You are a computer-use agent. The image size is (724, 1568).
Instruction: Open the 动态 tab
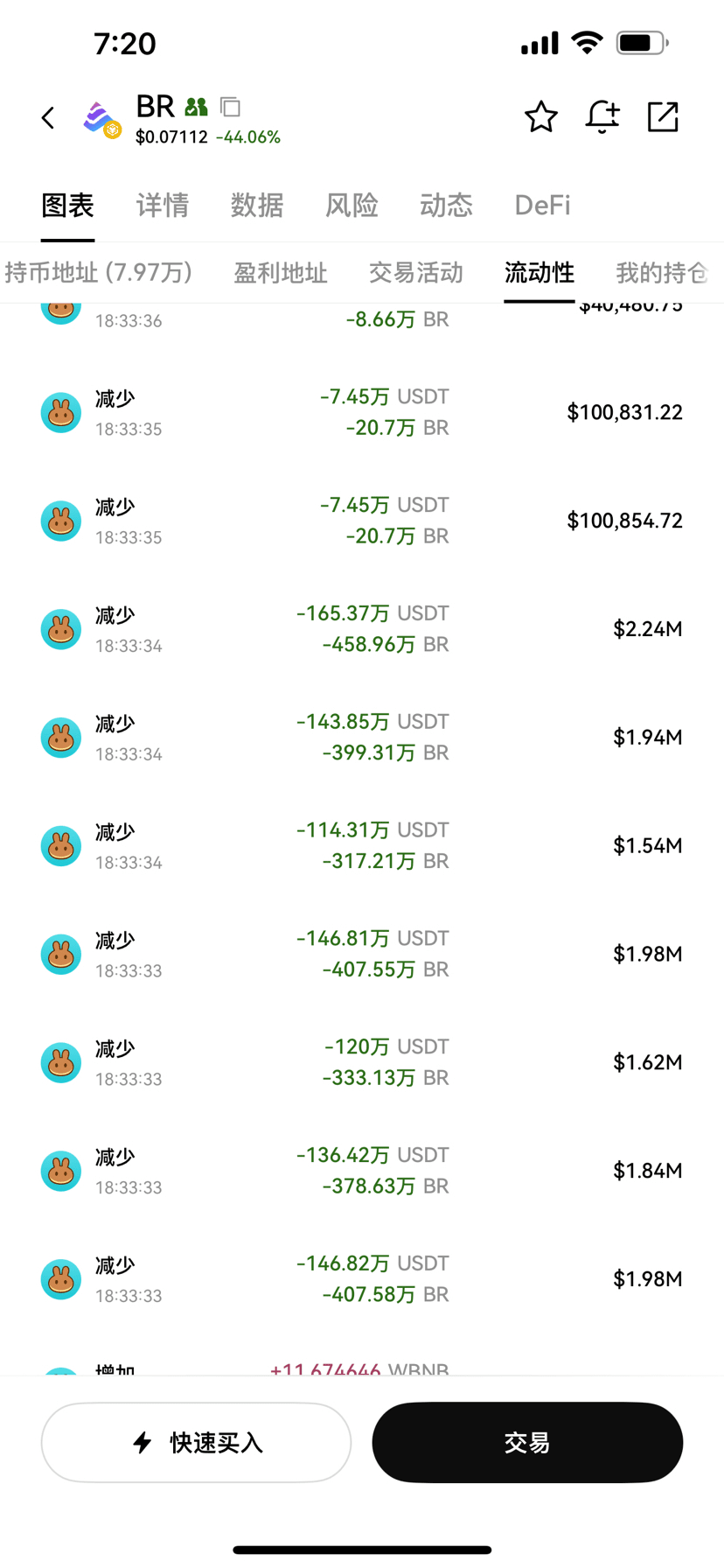[446, 206]
